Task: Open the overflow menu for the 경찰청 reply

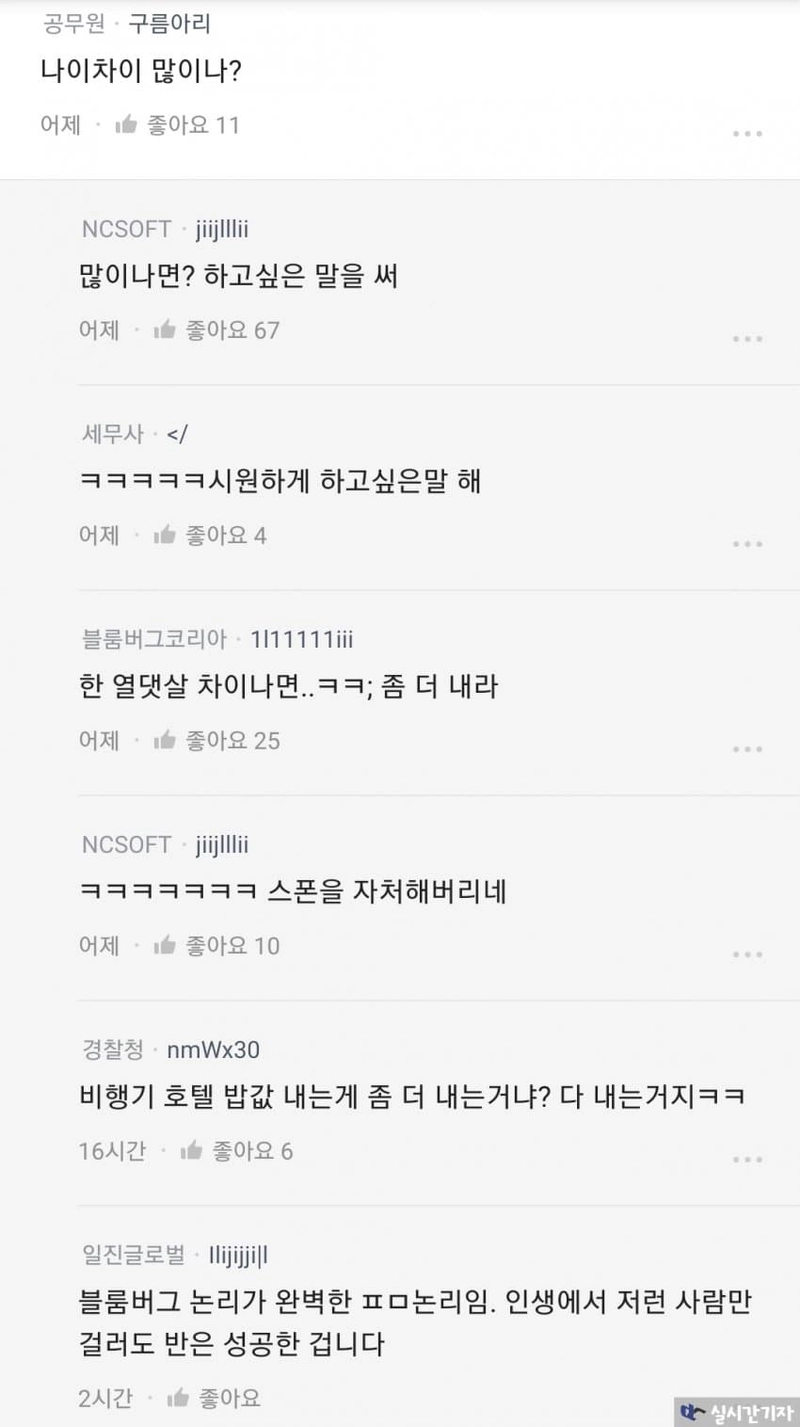Action: (x=748, y=1160)
